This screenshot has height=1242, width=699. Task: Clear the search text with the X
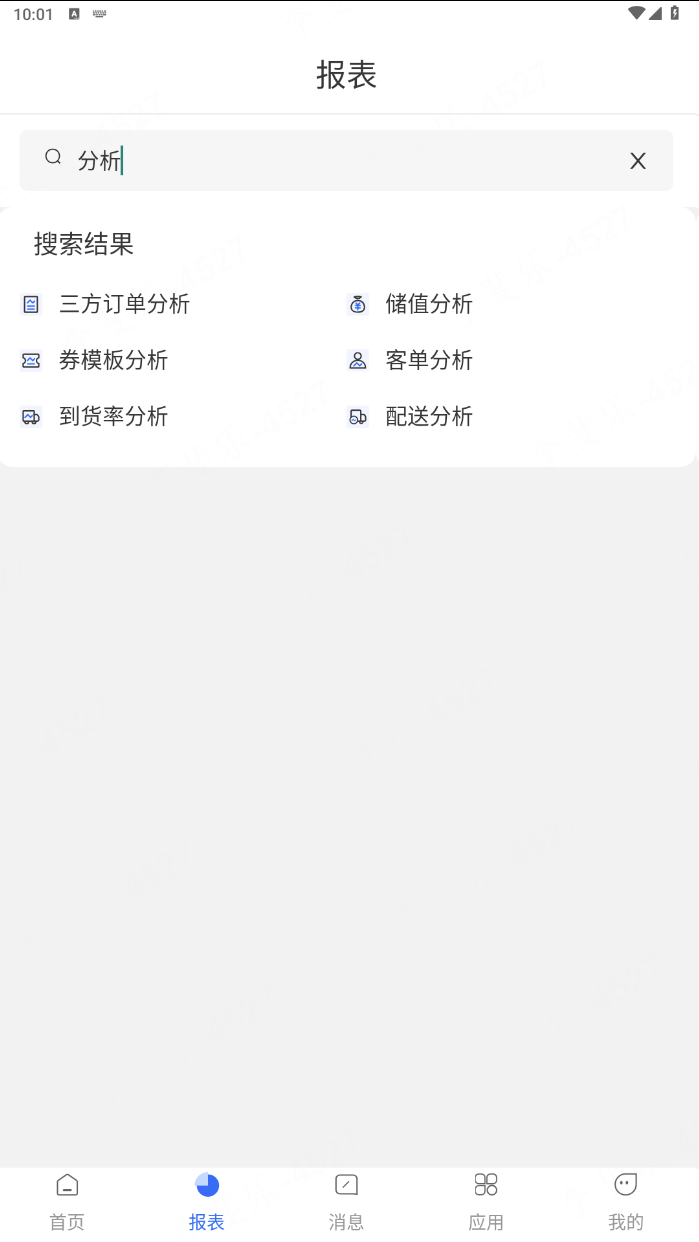[x=638, y=161]
